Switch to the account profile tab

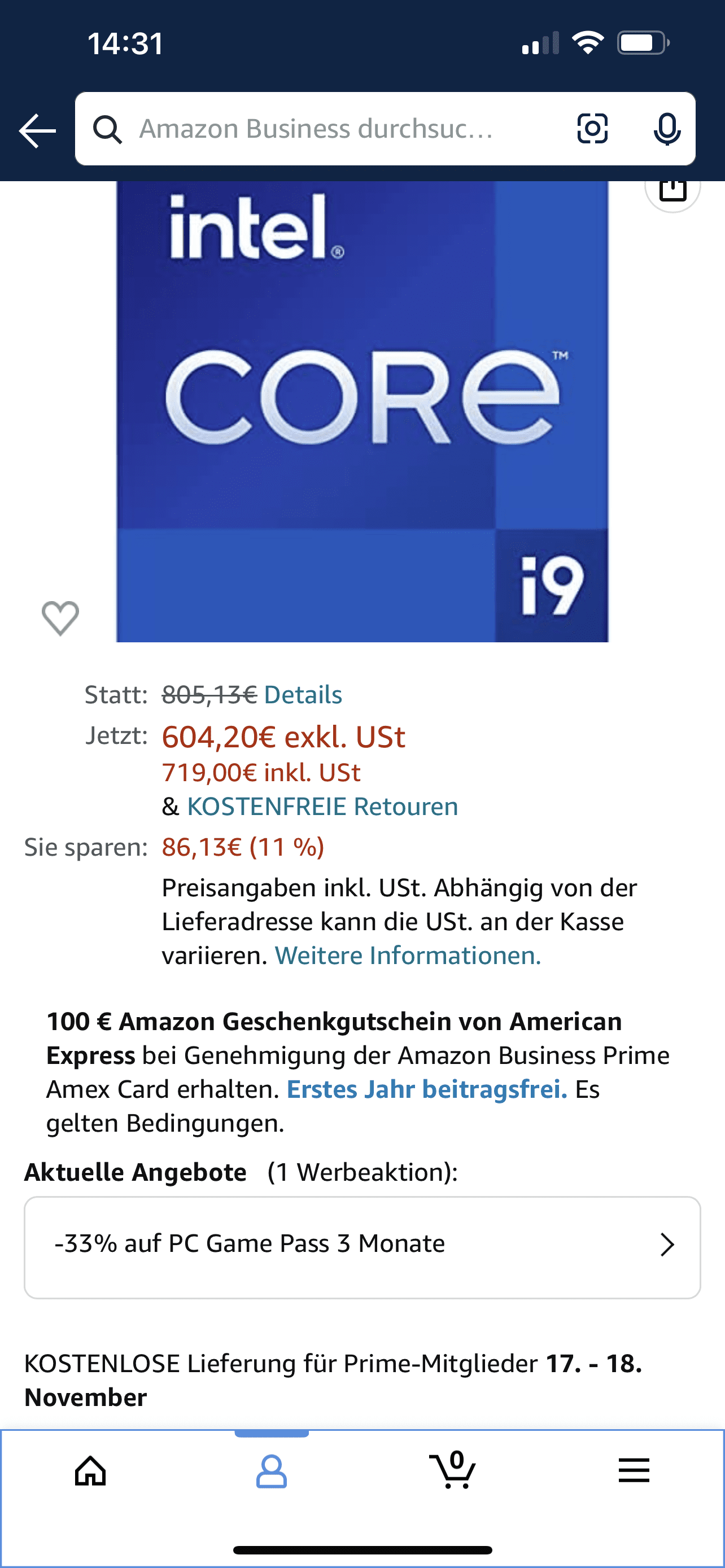click(272, 1471)
